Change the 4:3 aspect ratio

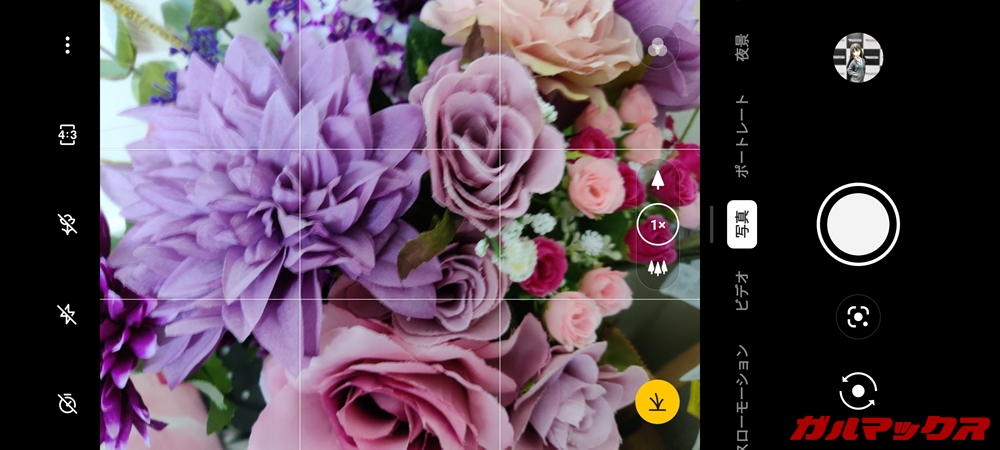point(67,135)
